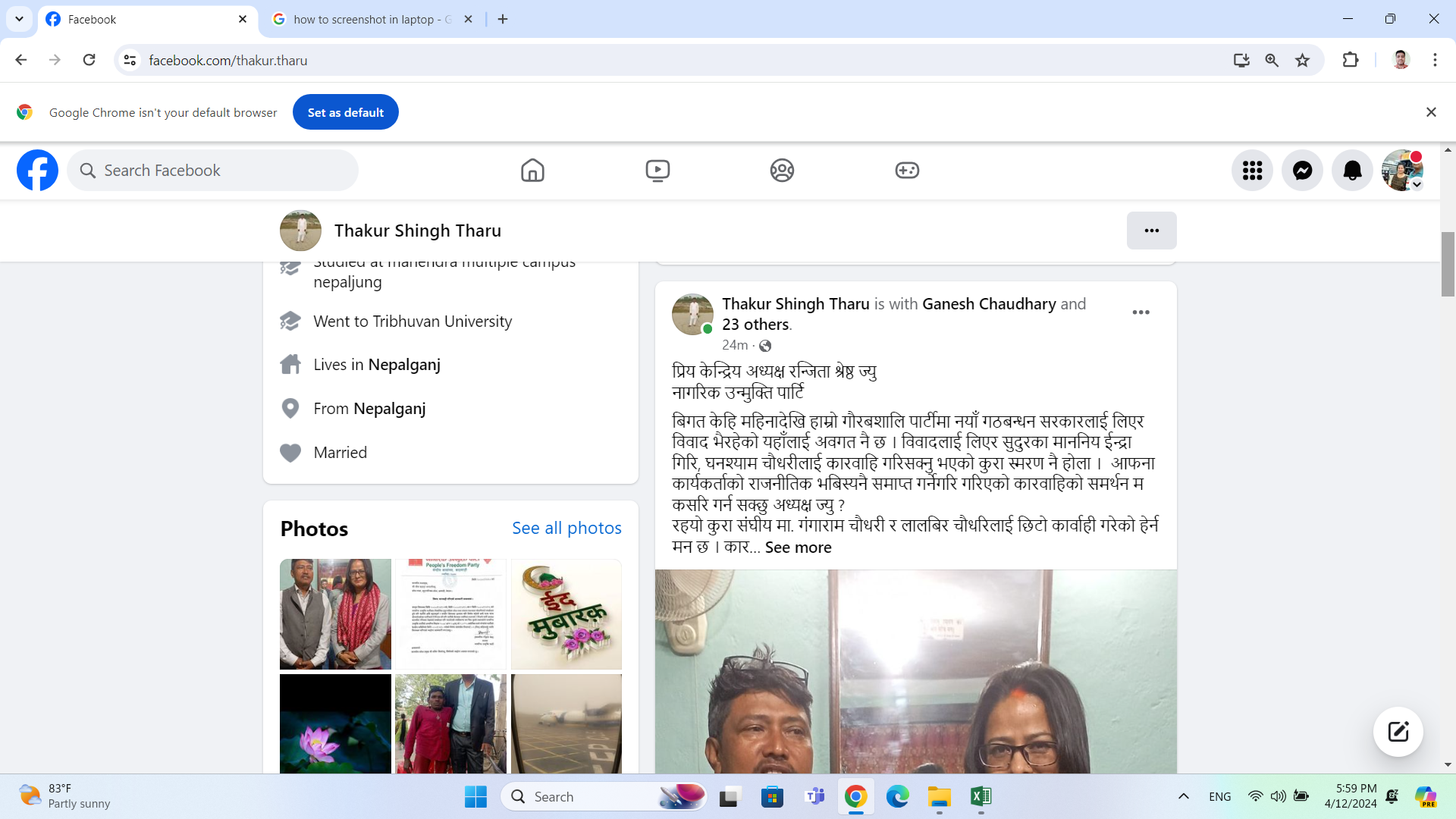1456x819 pixels.
Task: Open Messenger chats
Action: click(x=1302, y=171)
